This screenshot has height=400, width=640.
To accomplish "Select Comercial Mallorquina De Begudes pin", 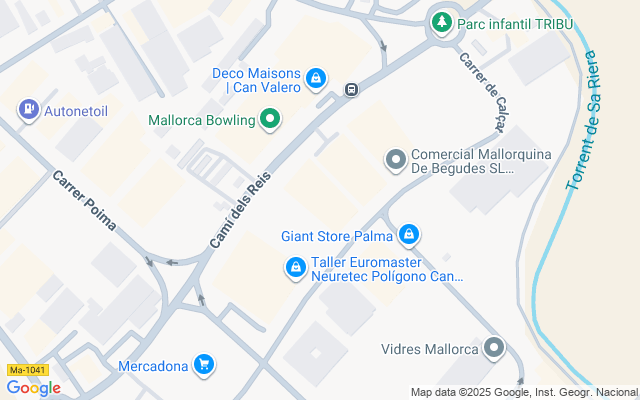I will 396,159.
